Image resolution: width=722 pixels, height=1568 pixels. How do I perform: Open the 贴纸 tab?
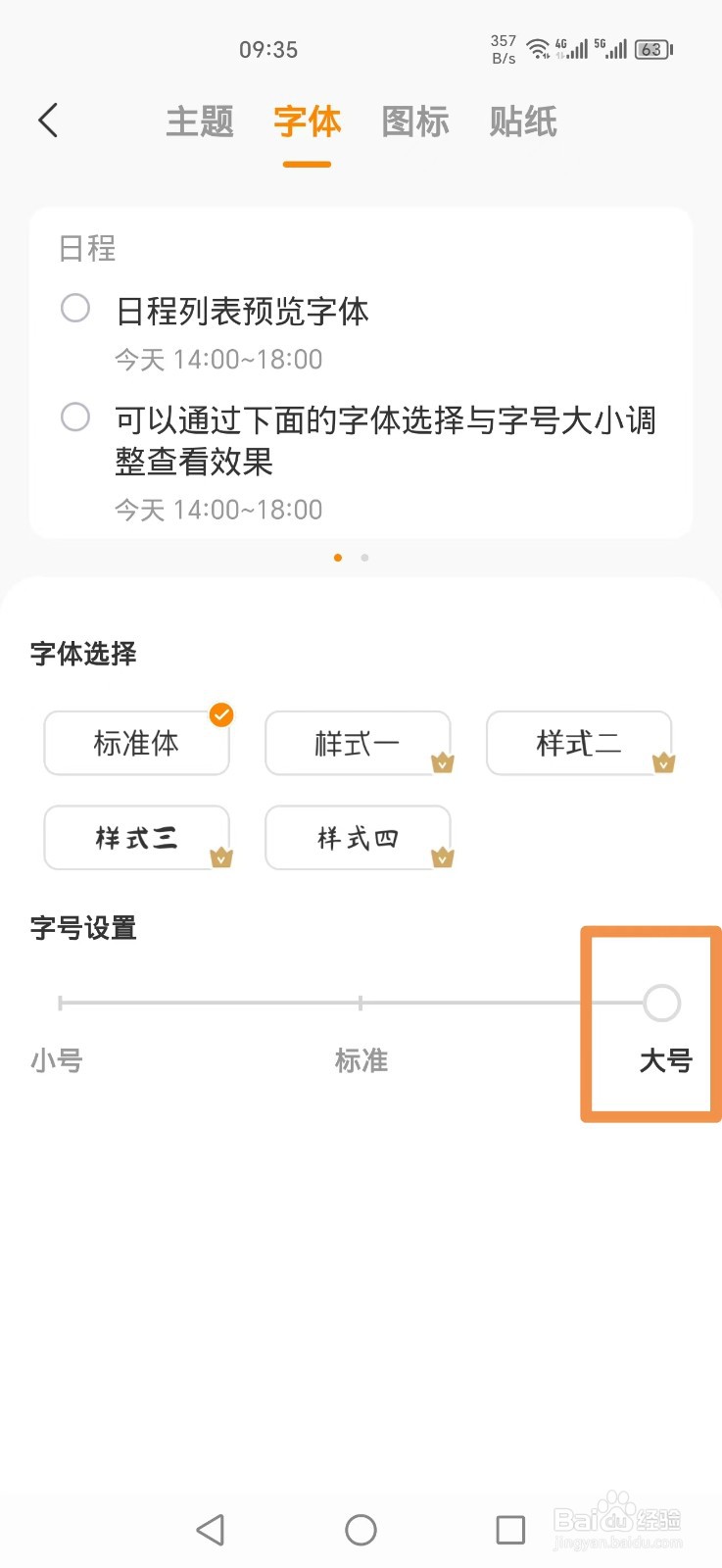(522, 122)
